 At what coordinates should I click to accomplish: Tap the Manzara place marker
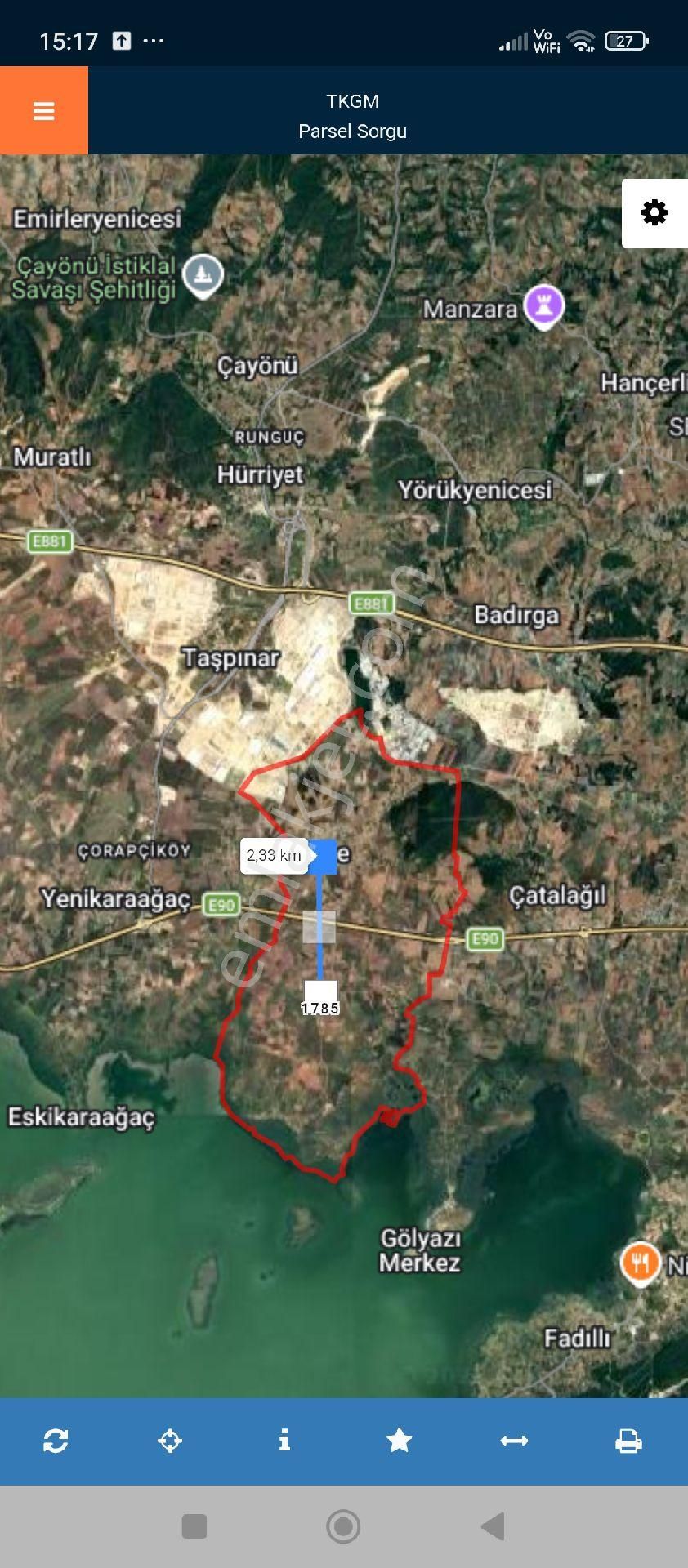click(x=544, y=305)
